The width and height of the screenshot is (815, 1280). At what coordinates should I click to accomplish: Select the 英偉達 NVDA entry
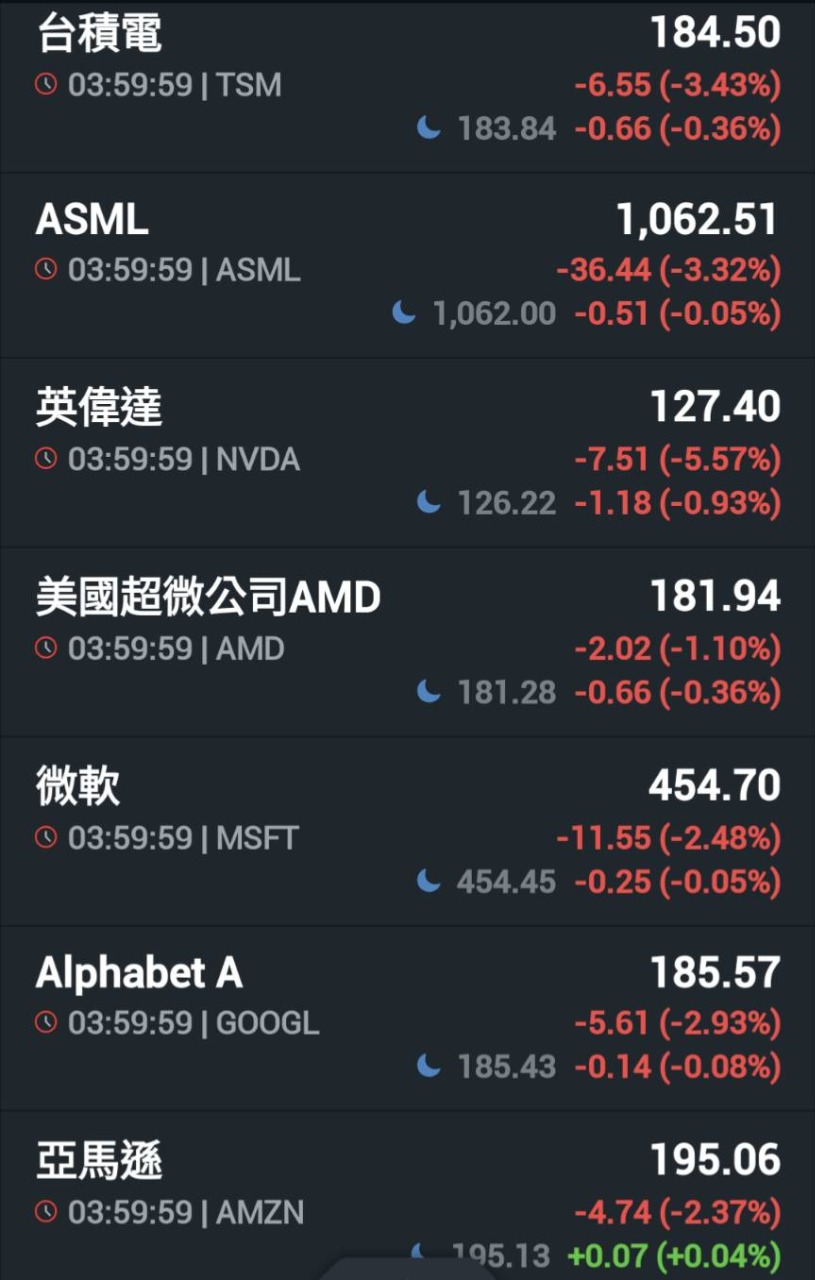[x=96, y=408]
